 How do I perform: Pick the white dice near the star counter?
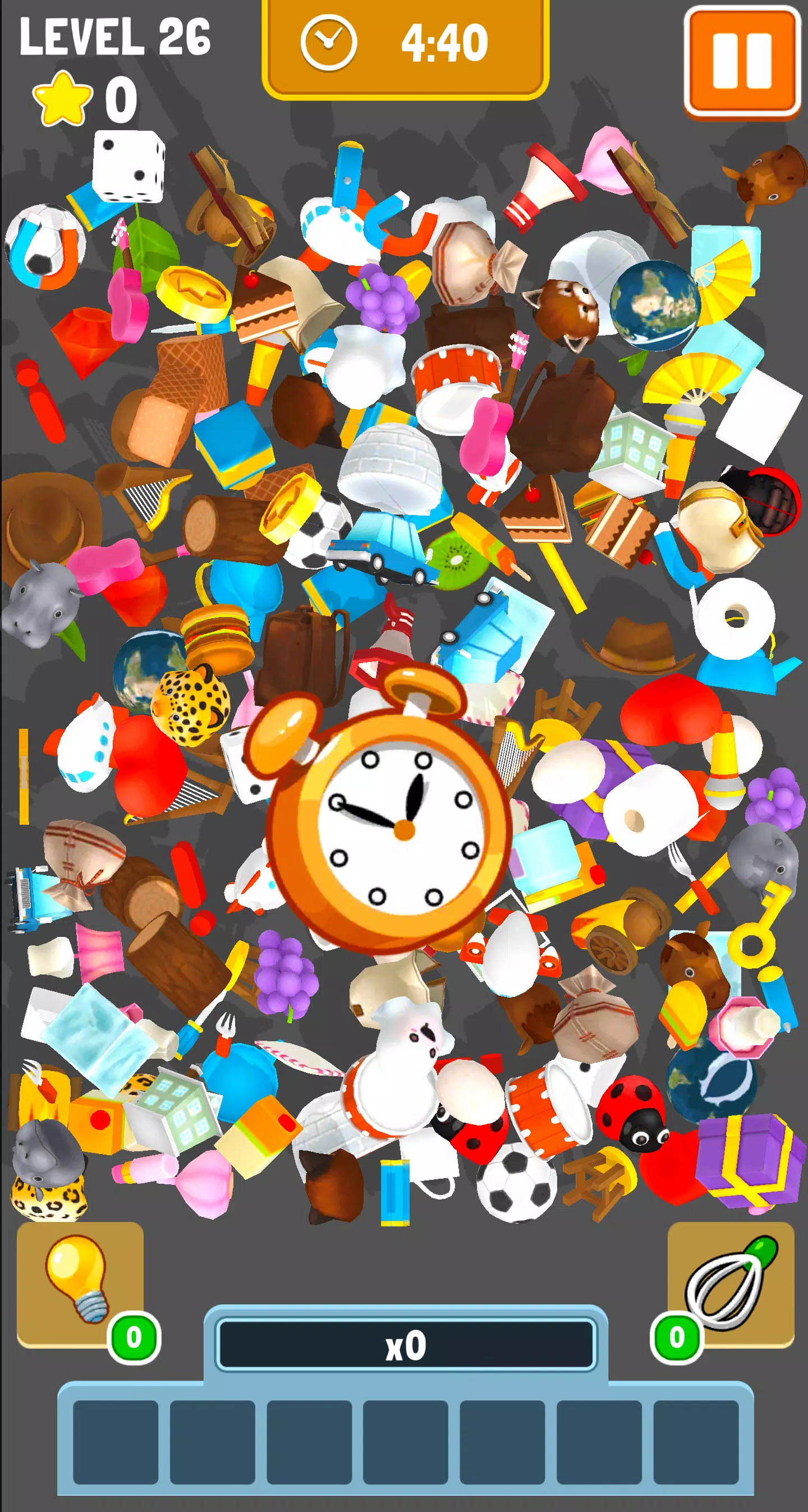coord(128,166)
